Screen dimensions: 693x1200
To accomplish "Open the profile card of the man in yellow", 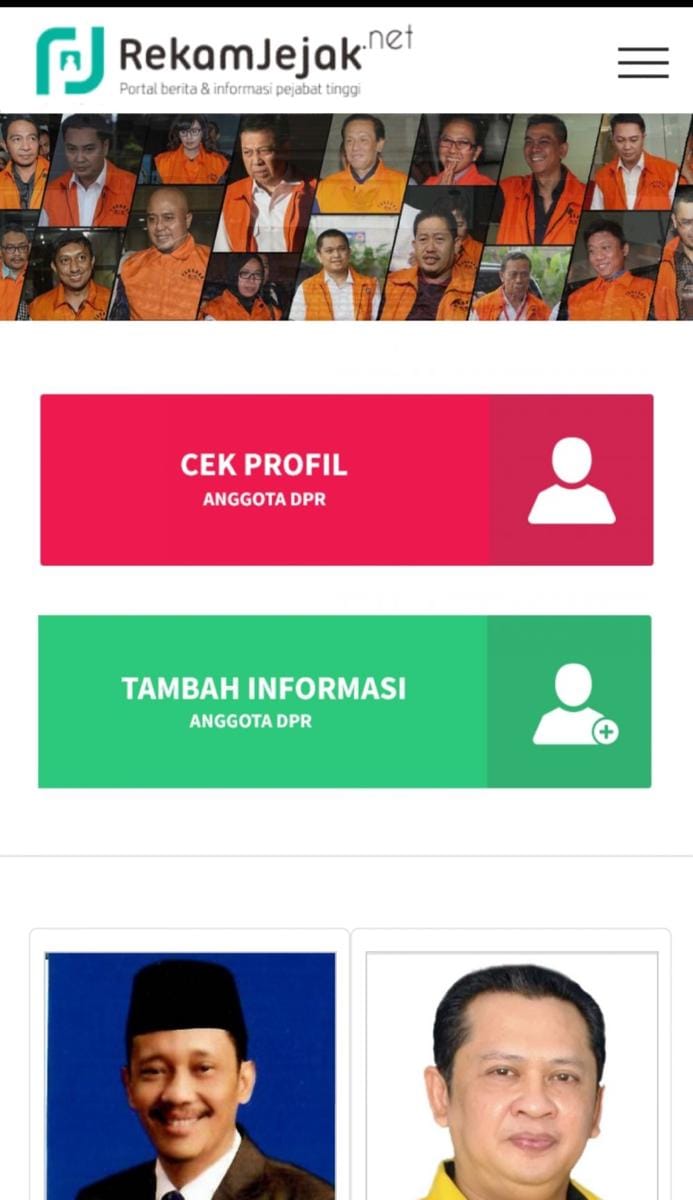I will pos(512,1075).
